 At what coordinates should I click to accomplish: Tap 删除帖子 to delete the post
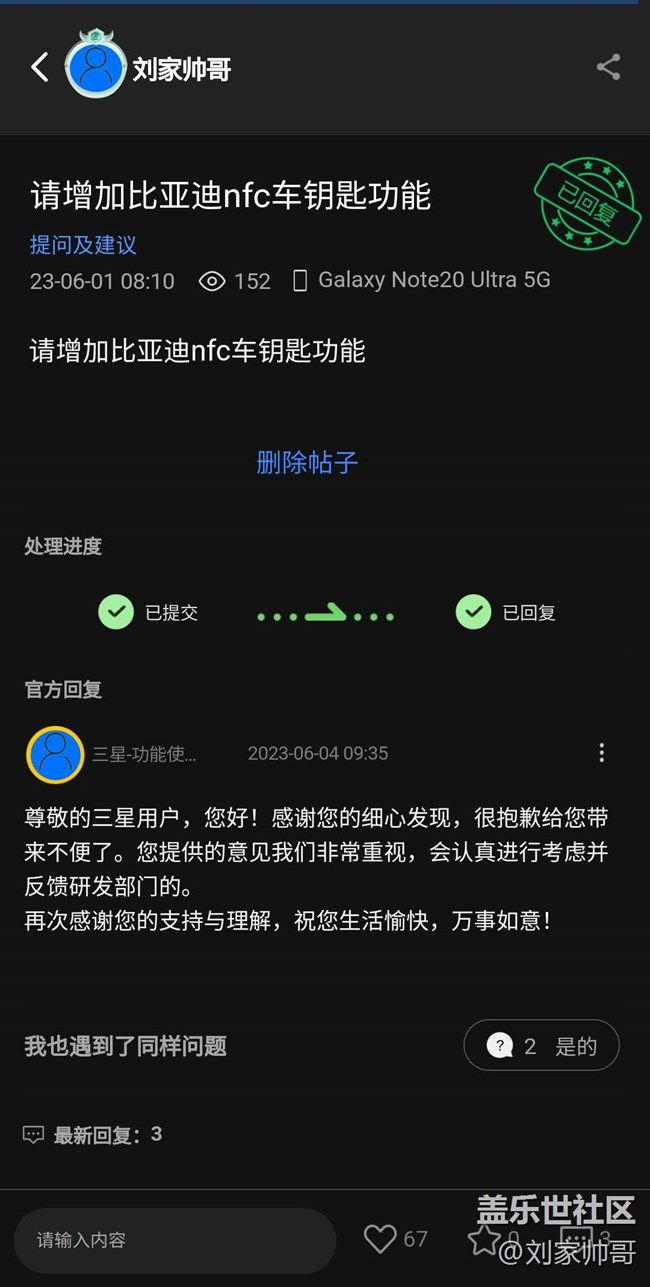pos(307,462)
